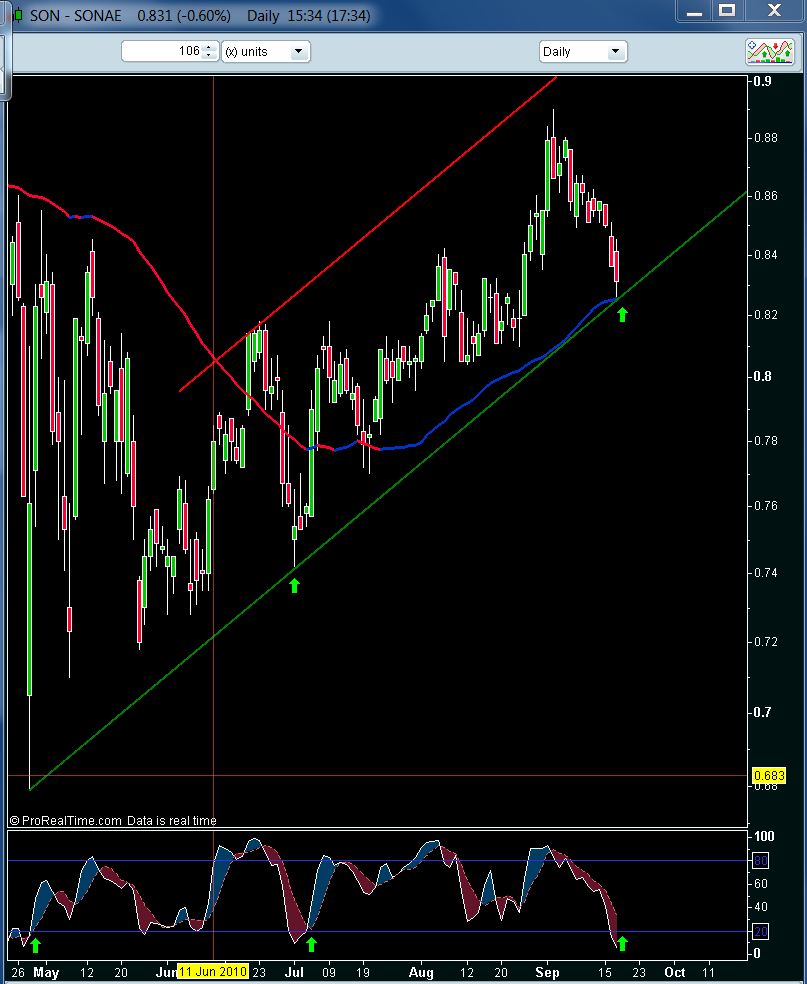This screenshot has height=984, width=807.
Task: Focus the units number field showing 106
Action: (165, 52)
